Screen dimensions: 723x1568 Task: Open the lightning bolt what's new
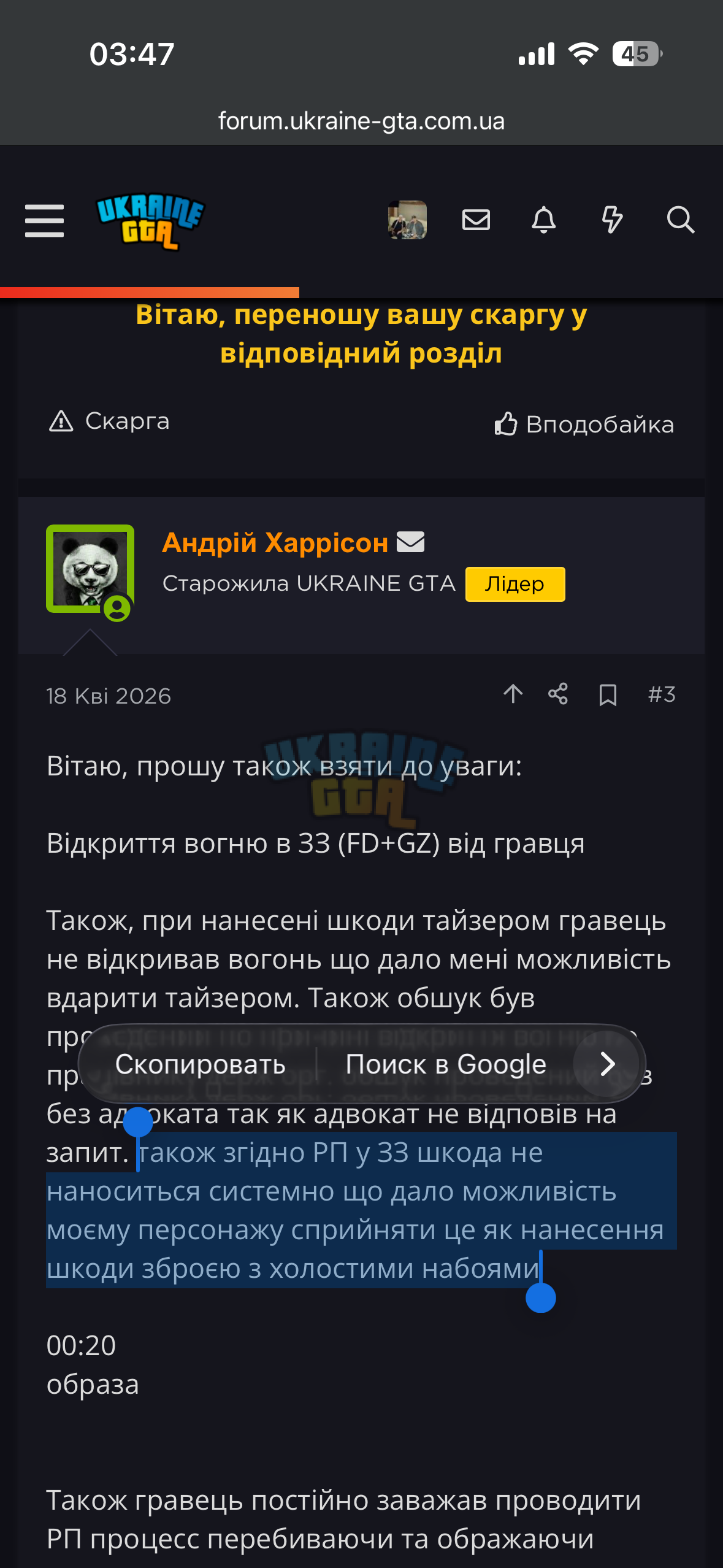[x=612, y=220]
